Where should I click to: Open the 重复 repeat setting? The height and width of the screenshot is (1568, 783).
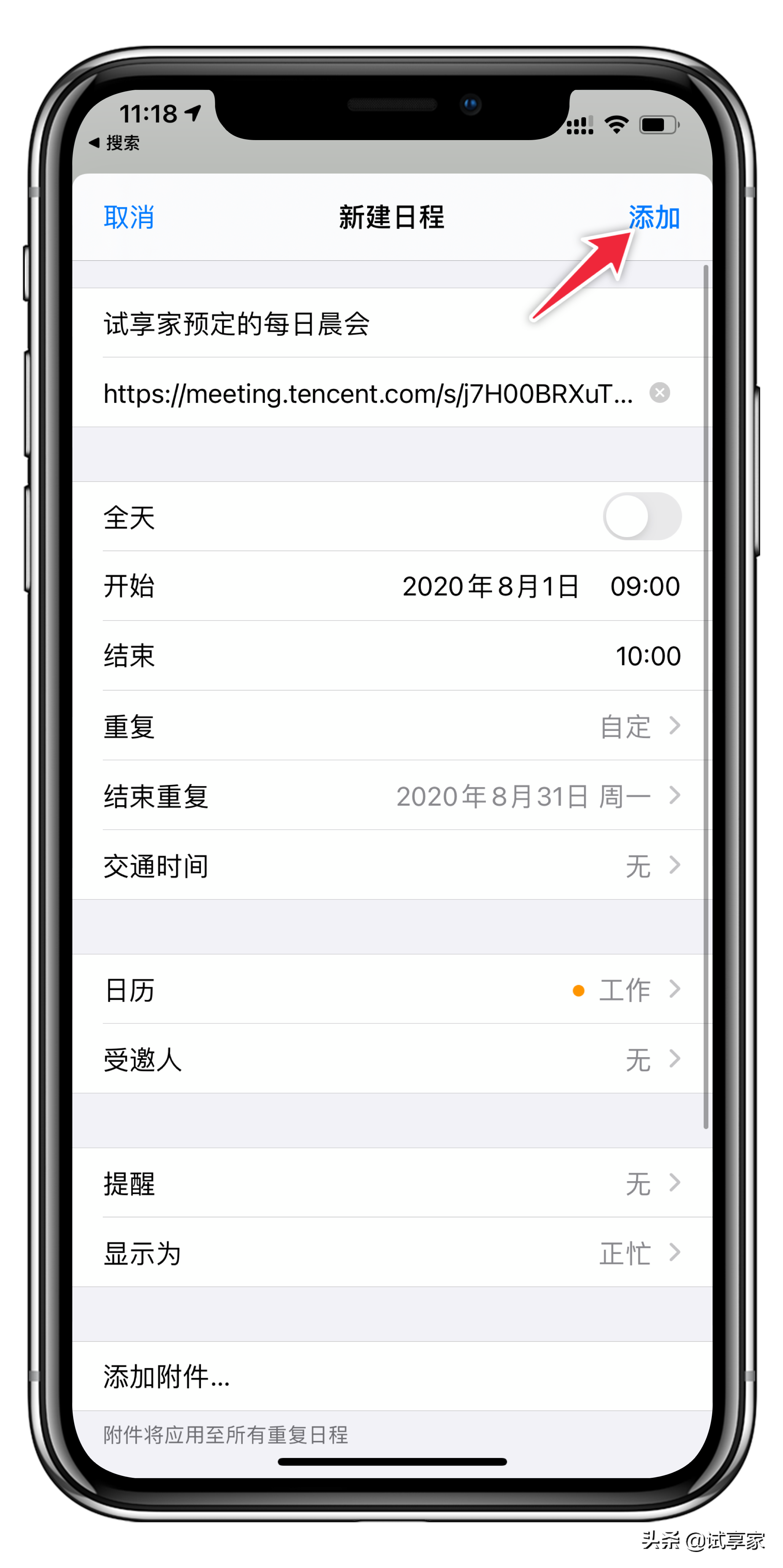click(392, 726)
